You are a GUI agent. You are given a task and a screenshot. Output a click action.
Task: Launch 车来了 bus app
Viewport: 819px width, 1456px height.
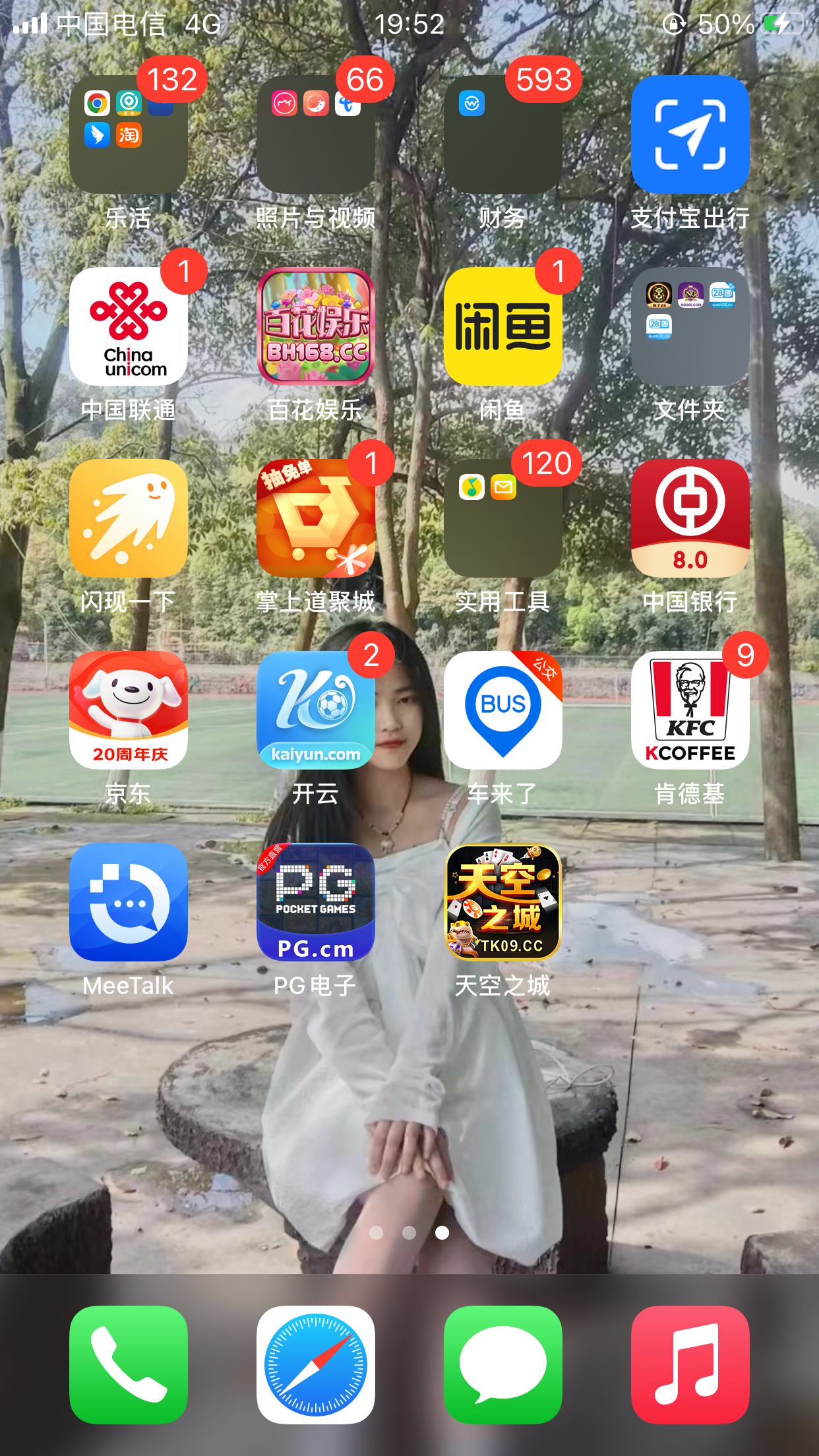point(503,710)
